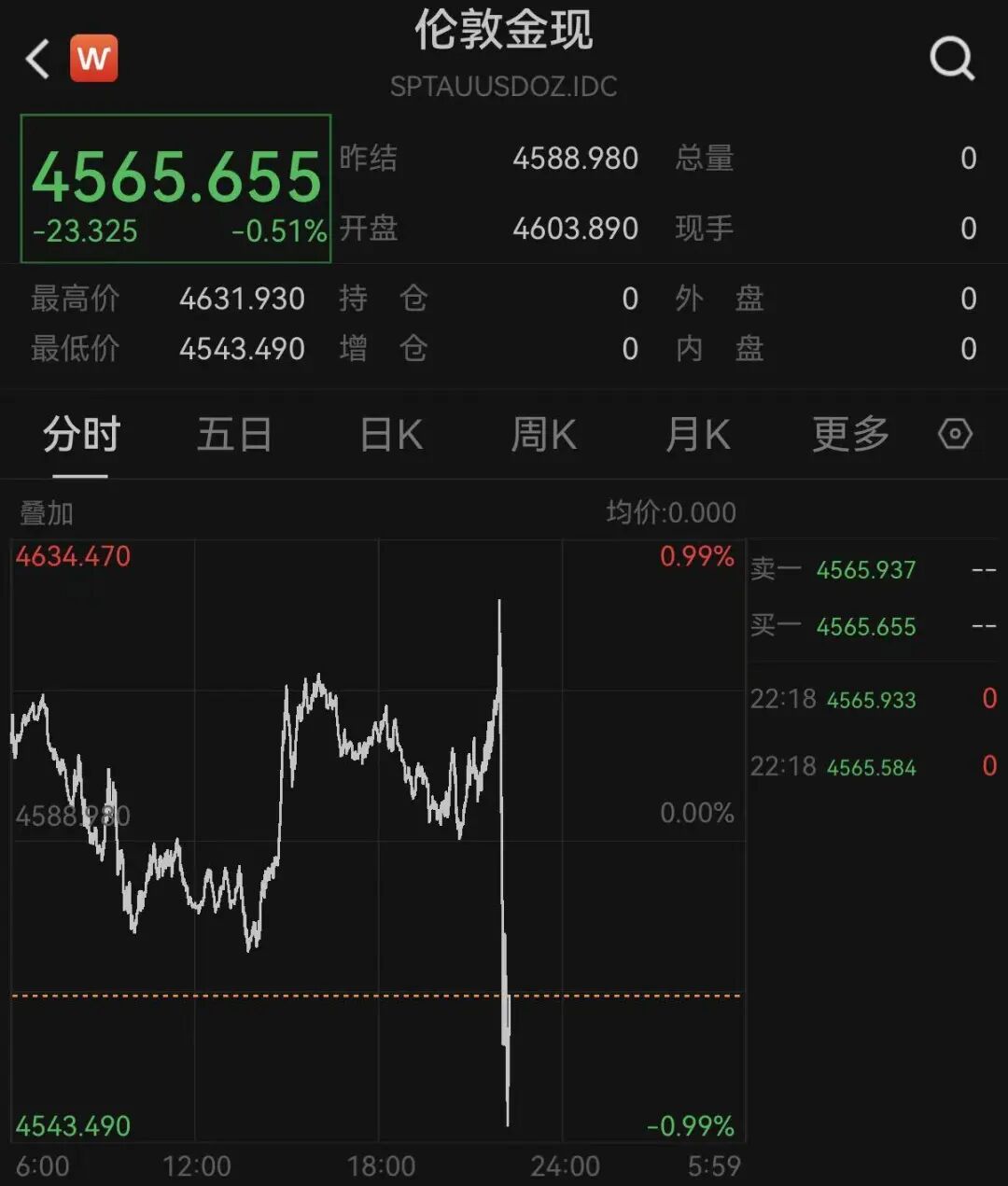The width and height of the screenshot is (1008, 1186).
Task: Go back using the back arrow
Action: pos(37,59)
